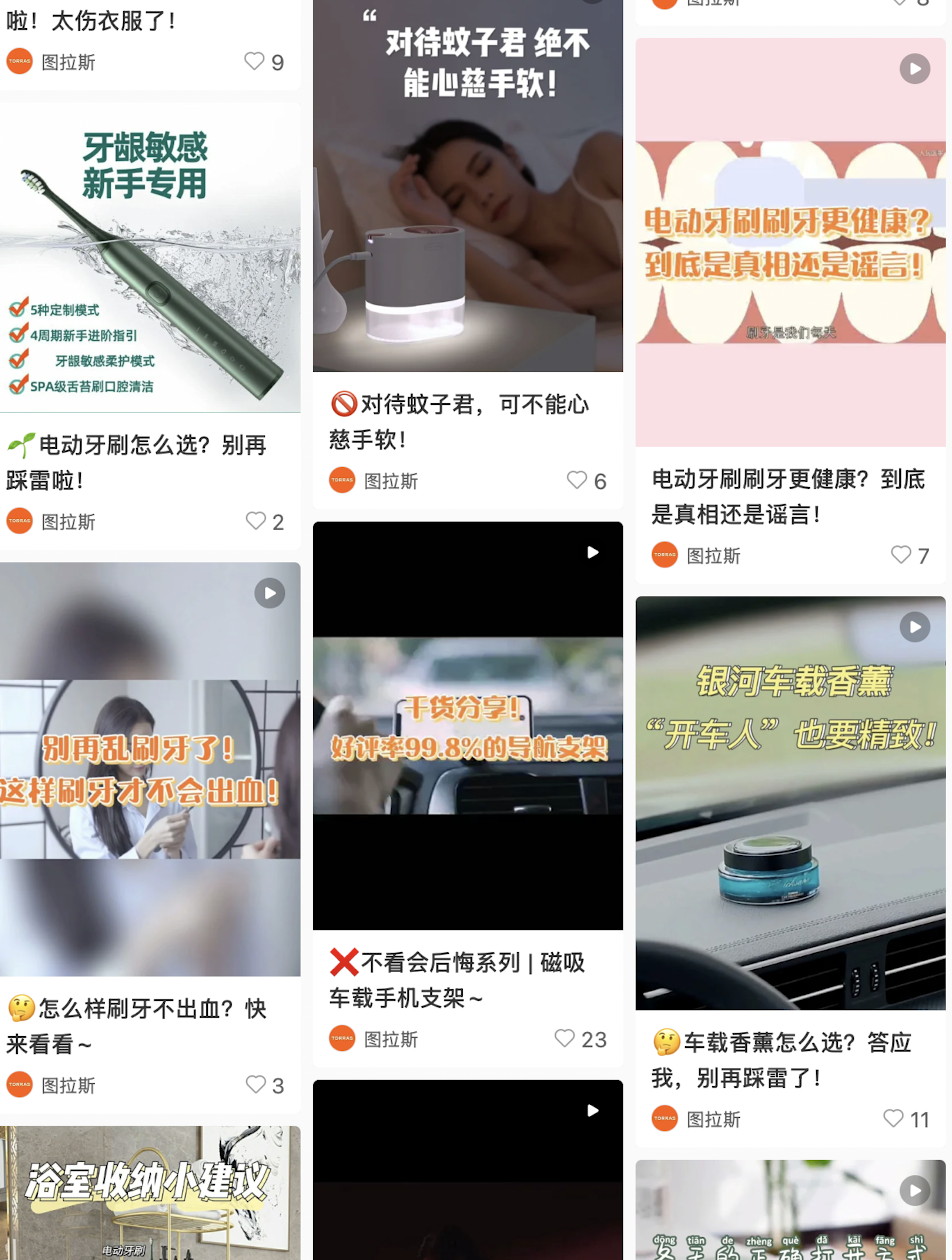Like the 对待蚊子君 post

coord(577,481)
